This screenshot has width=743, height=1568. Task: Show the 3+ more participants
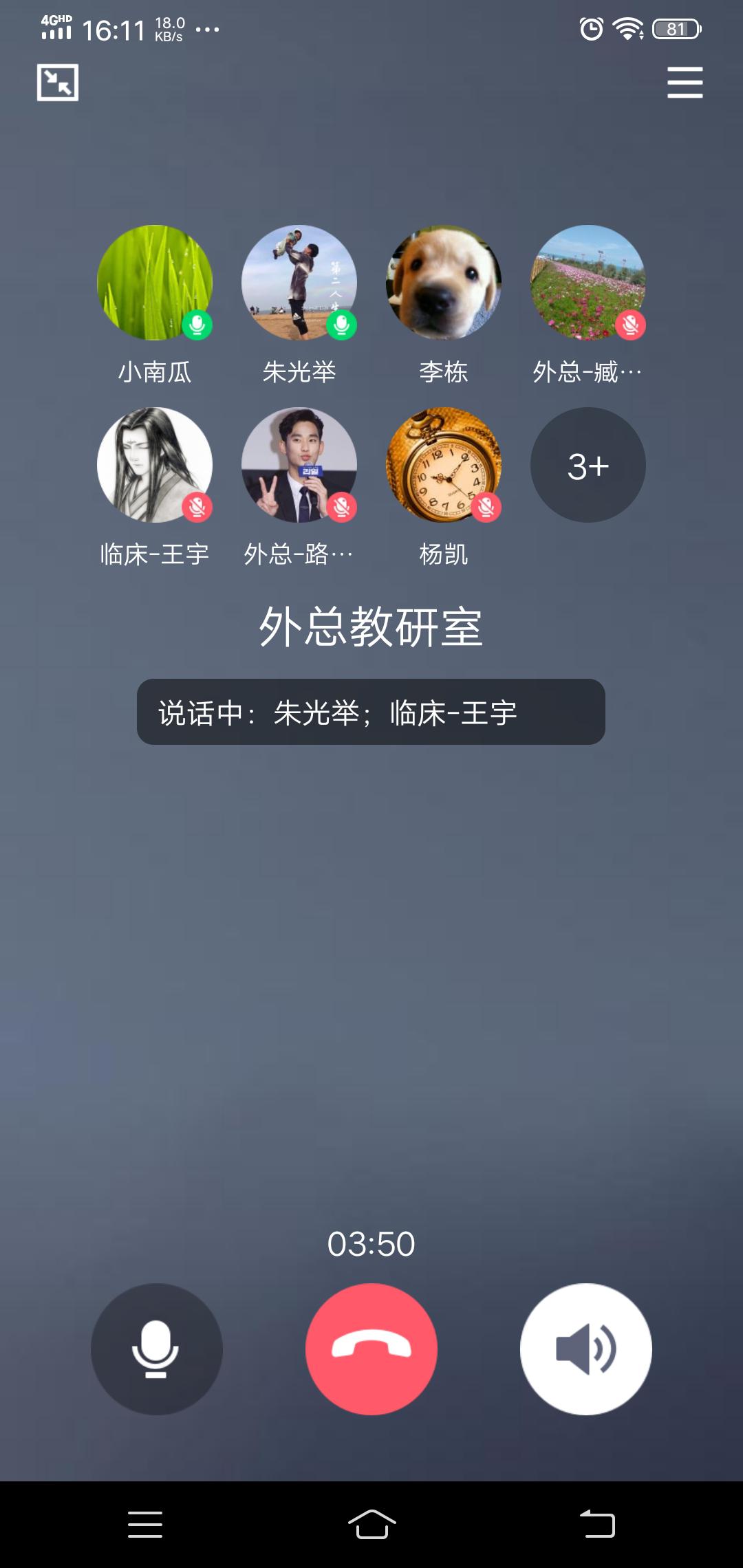tap(588, 465)
